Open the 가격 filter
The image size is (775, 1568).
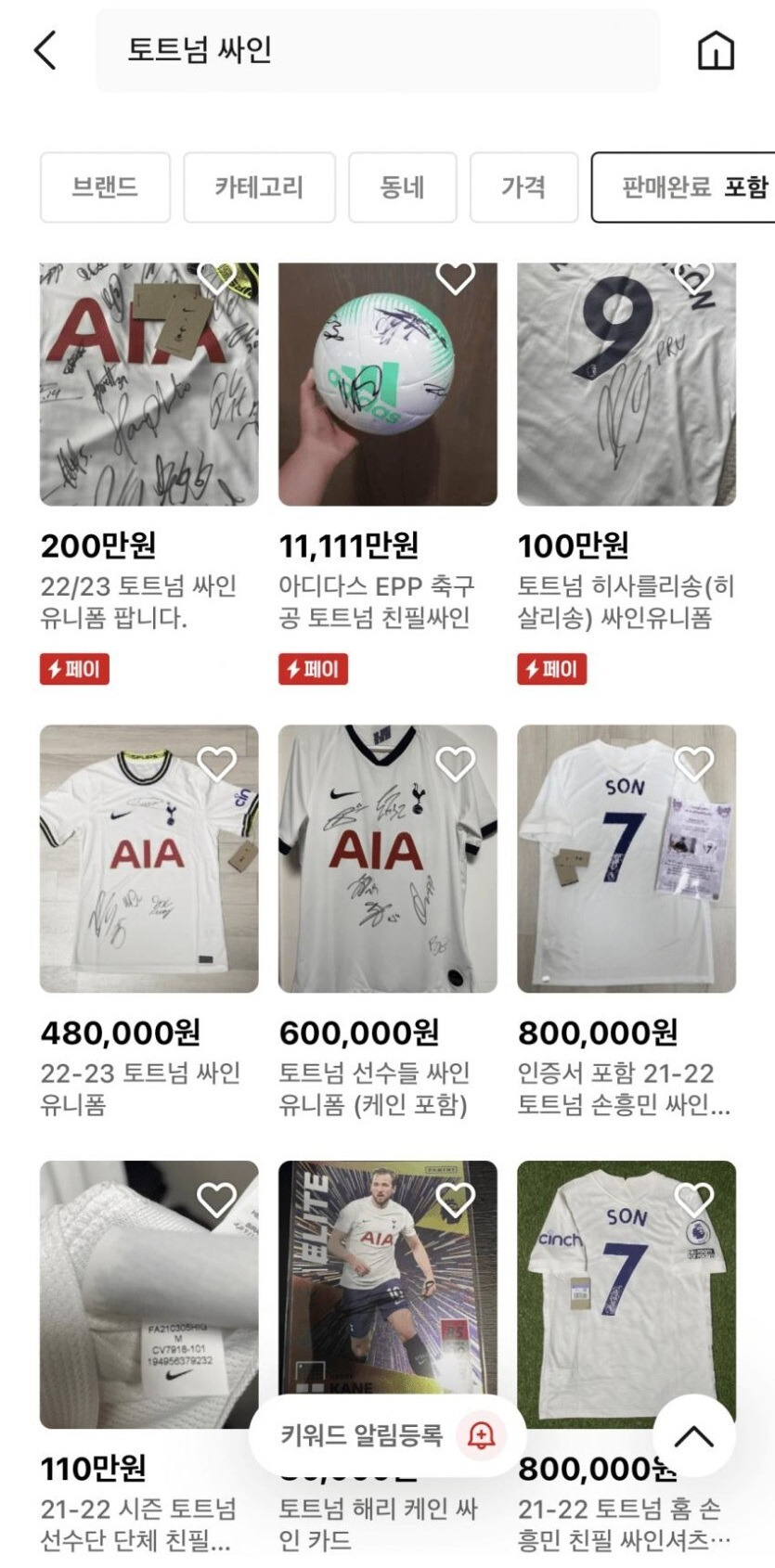click(x=523, y=187)
